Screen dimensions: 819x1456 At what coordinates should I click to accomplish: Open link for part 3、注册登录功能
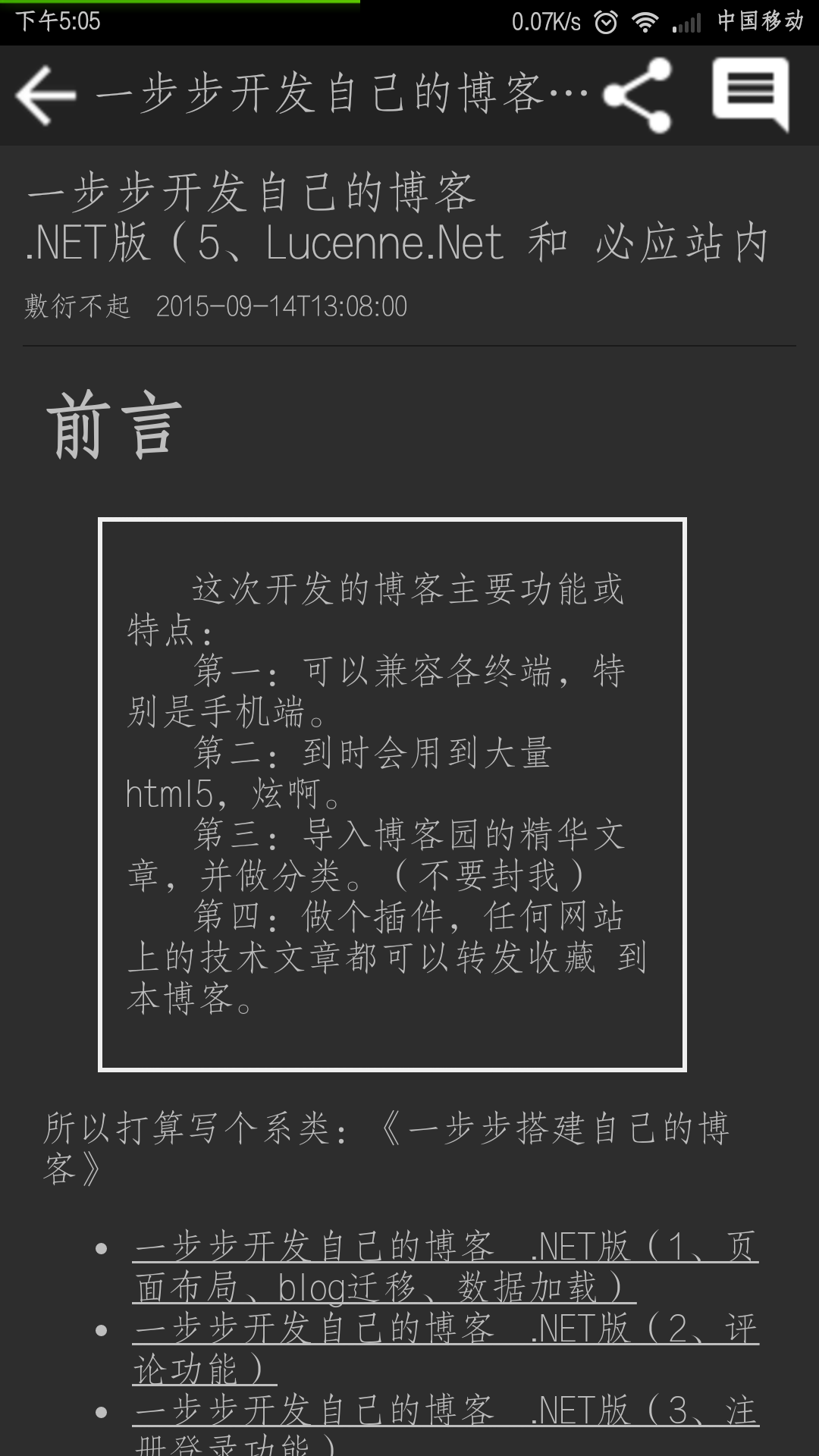(x=446, y=1424)
